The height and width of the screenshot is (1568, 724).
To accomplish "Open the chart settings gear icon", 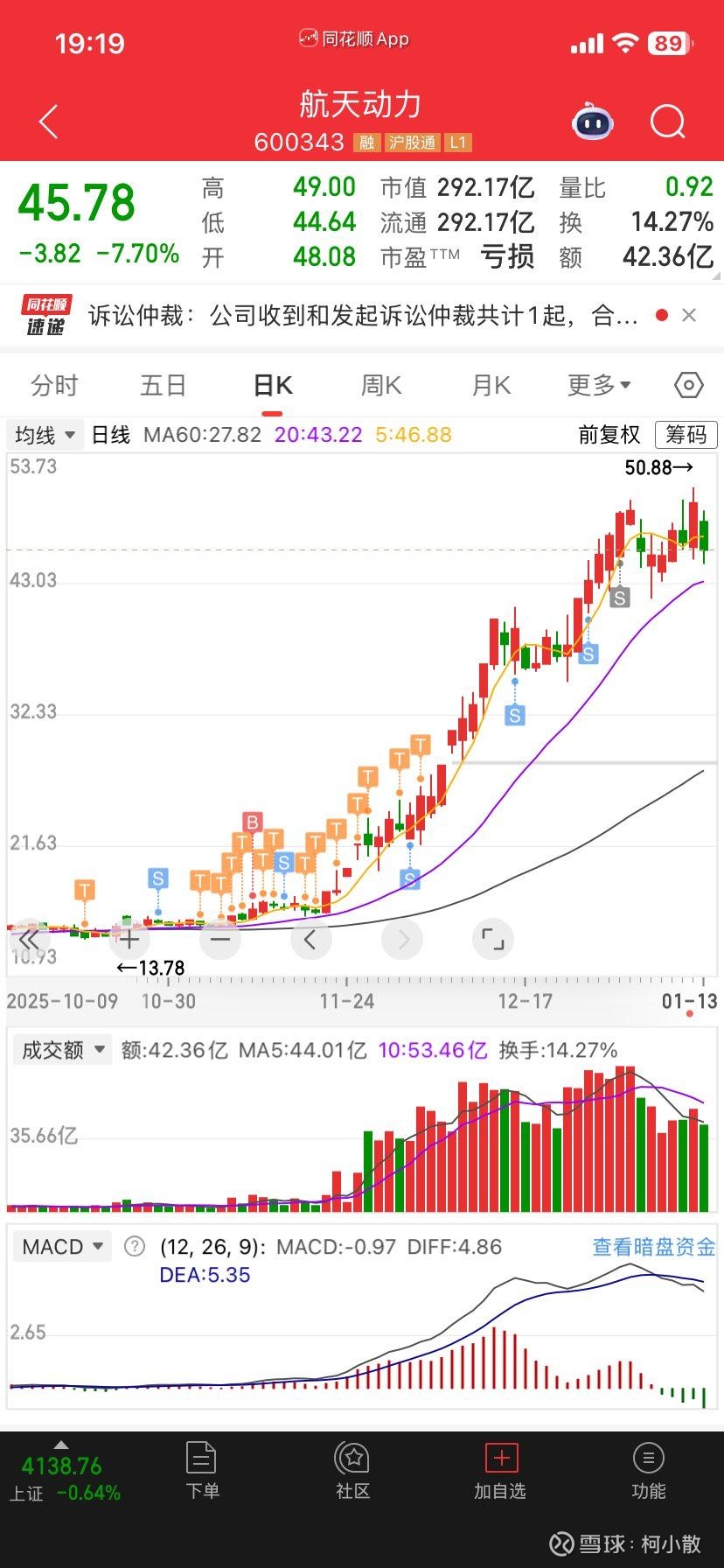I will pos(688,384).
